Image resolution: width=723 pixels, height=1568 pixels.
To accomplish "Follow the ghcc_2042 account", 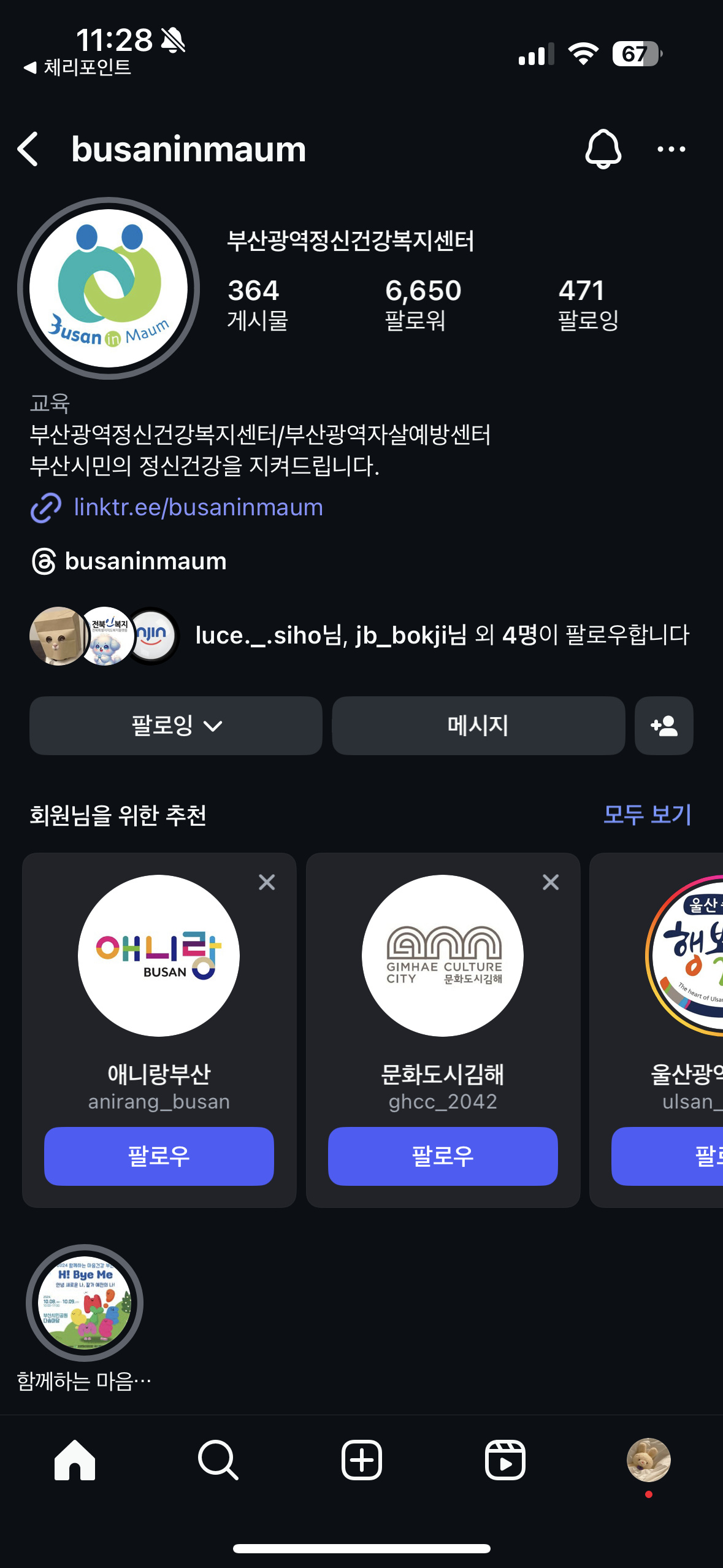I will [x=443, y=1156].
